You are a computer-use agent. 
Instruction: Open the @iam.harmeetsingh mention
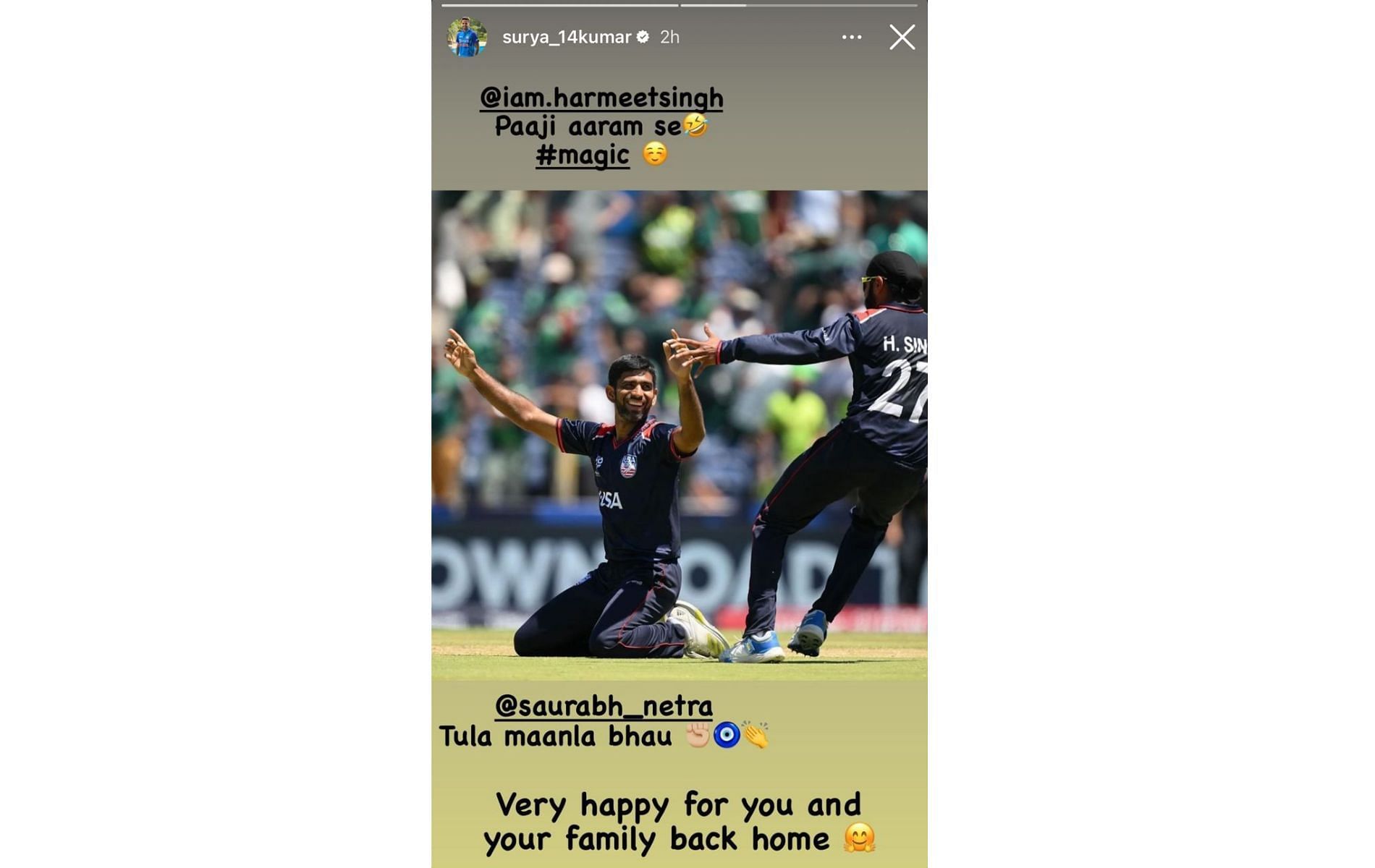(x=601, y=98)
